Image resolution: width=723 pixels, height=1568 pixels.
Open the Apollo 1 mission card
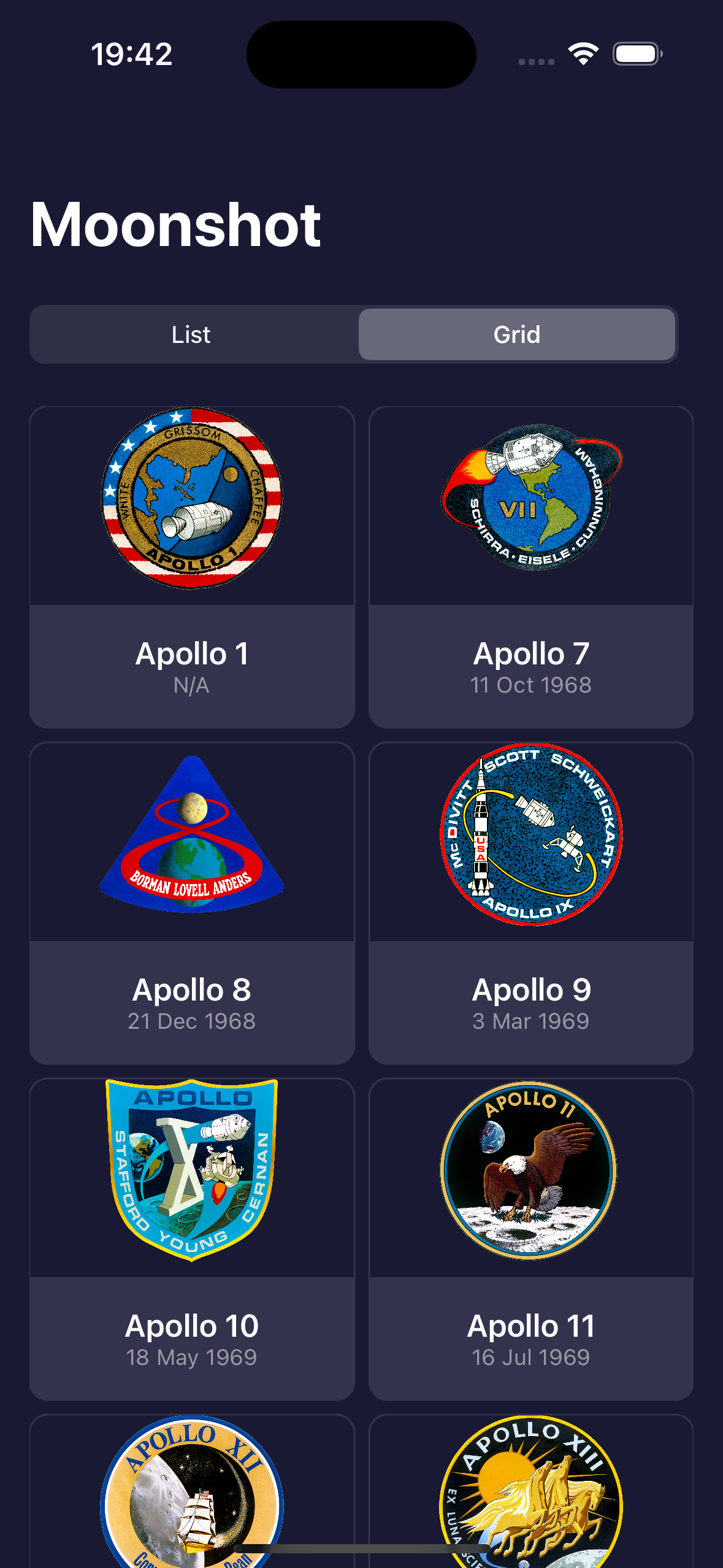point(192,564)
